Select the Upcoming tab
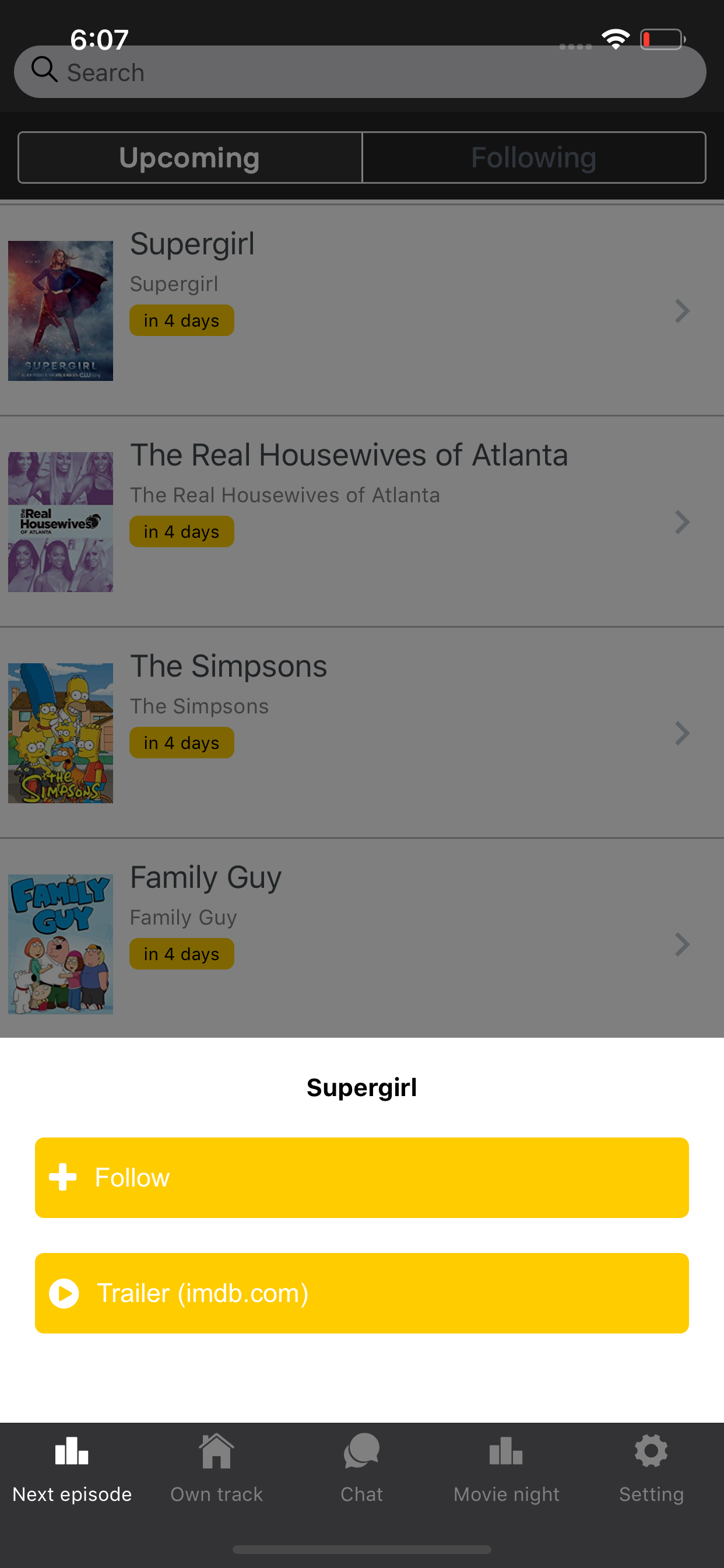The width and height of the screenshot is (724, 1568). pos(190,157)
